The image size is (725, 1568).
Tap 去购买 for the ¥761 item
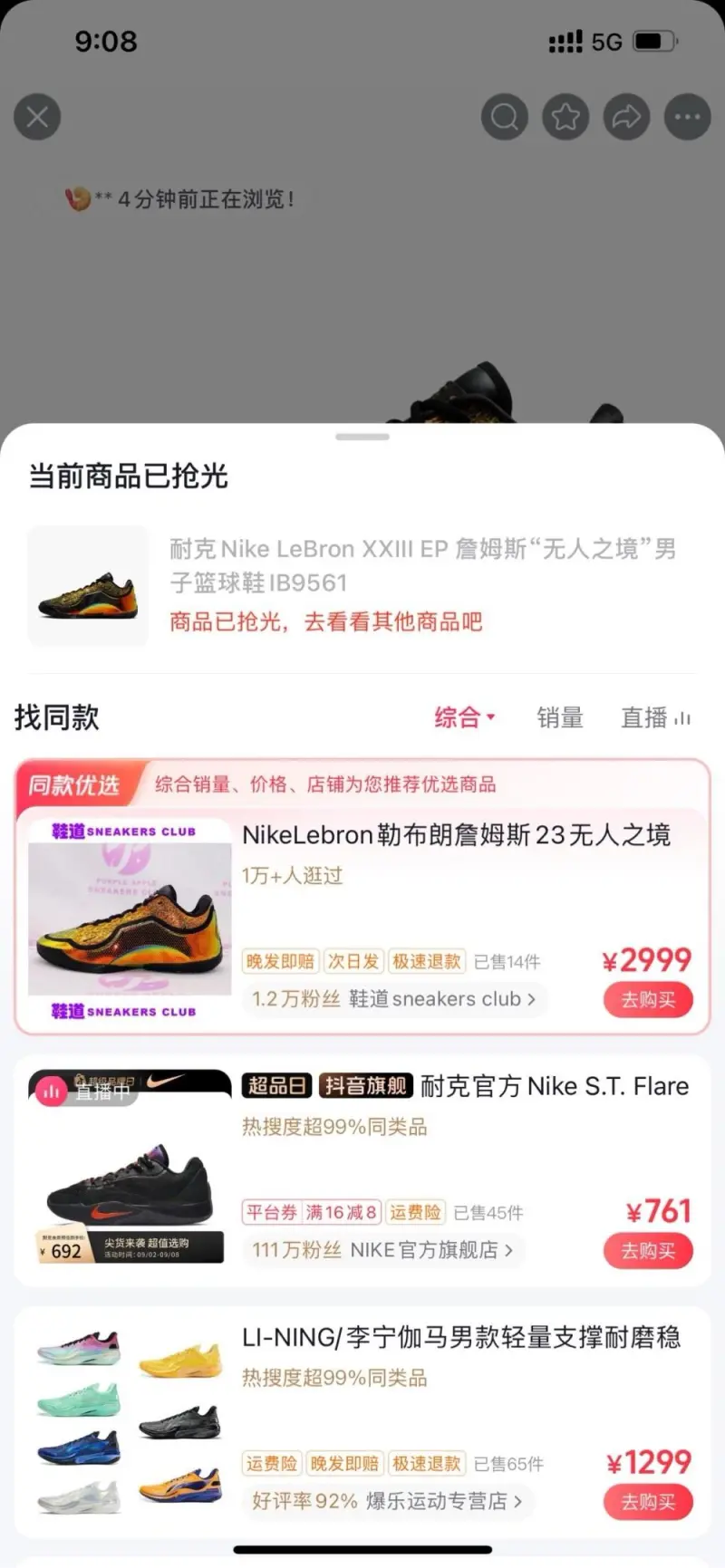(x=648, y=1251)
